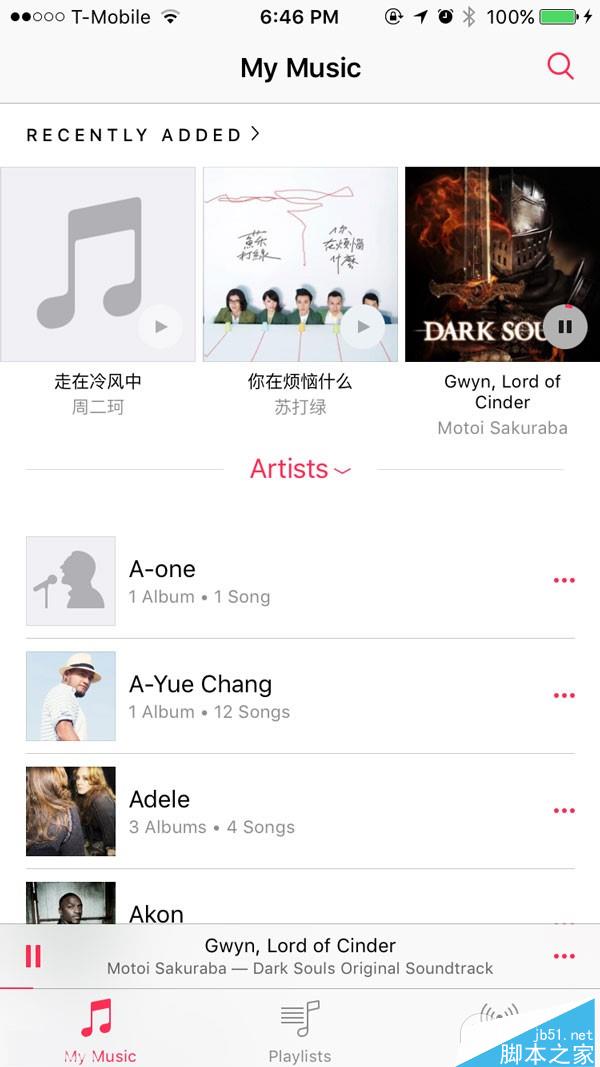Expand the Recently Added section

(x=143, y=134)
